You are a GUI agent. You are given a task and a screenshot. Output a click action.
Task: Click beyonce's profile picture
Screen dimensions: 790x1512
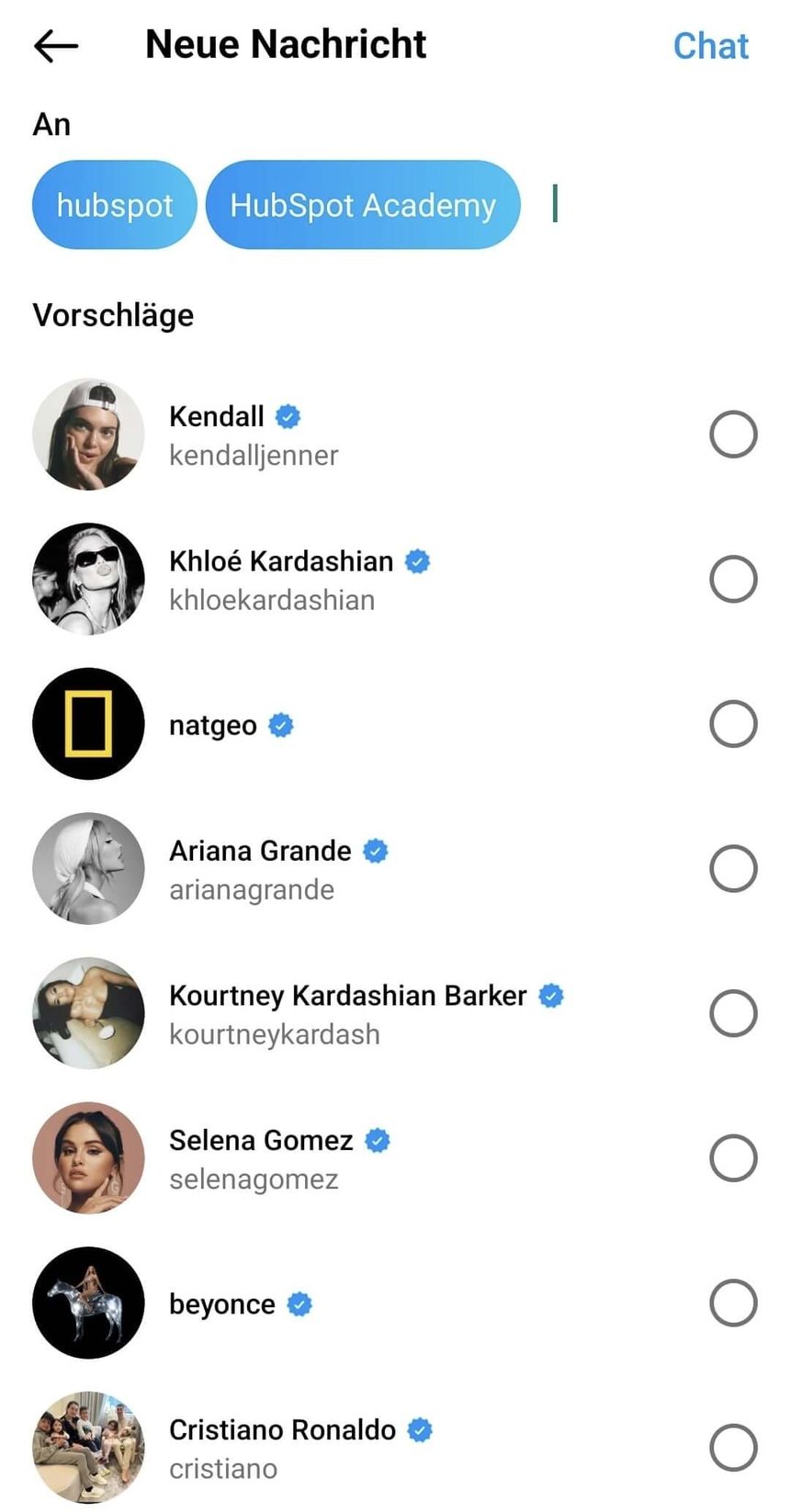point(87,1303)
